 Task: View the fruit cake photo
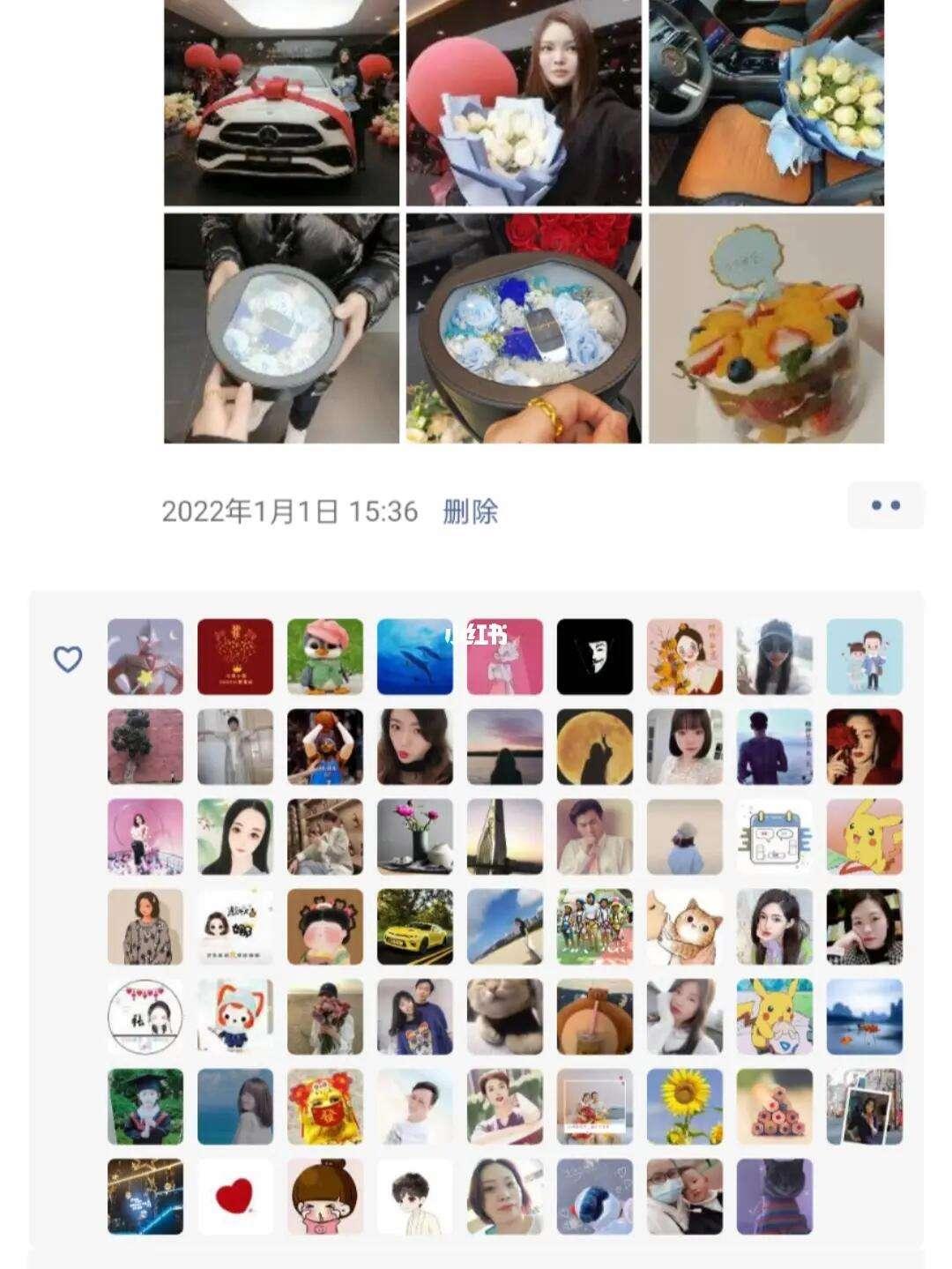pos(766,328)
